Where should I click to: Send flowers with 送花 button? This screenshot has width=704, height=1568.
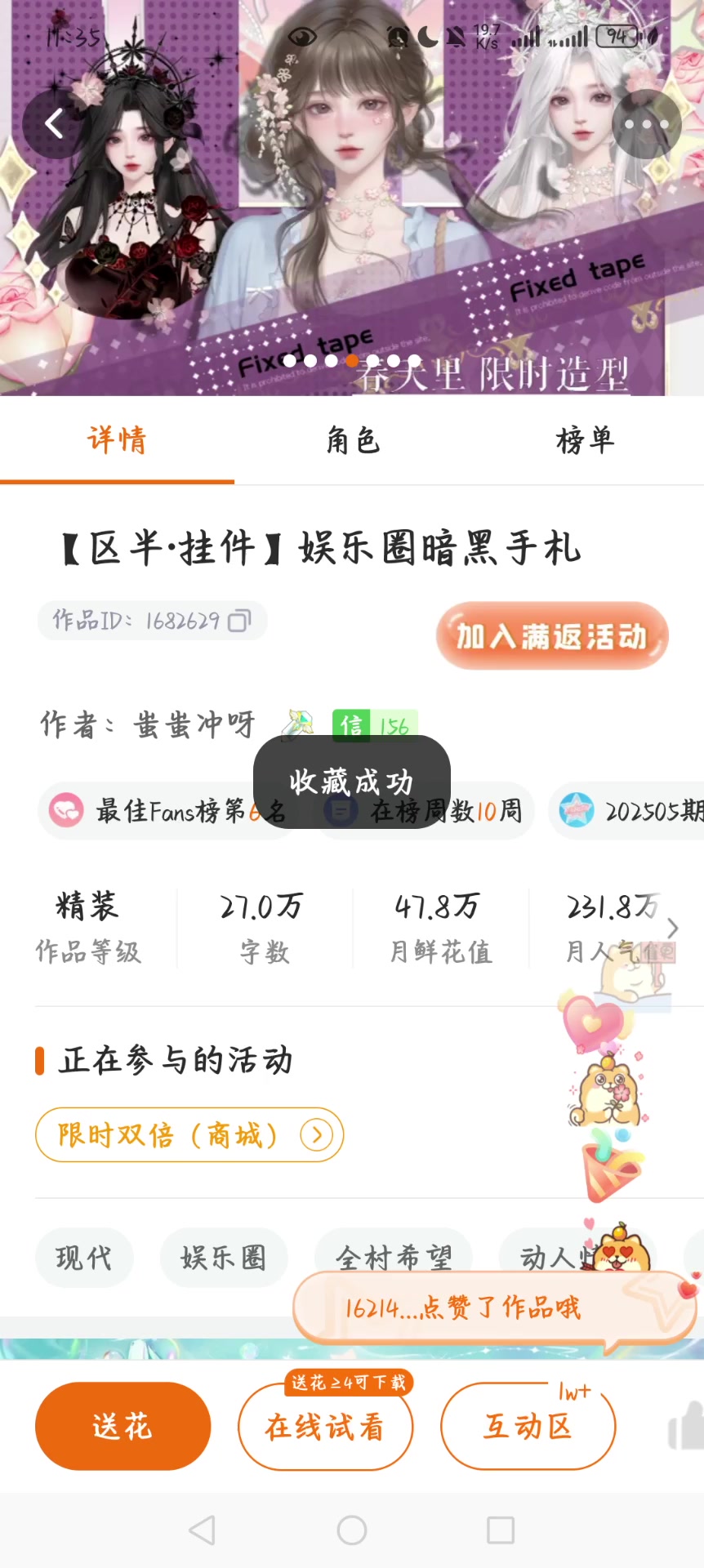[x=123, y=1427]
